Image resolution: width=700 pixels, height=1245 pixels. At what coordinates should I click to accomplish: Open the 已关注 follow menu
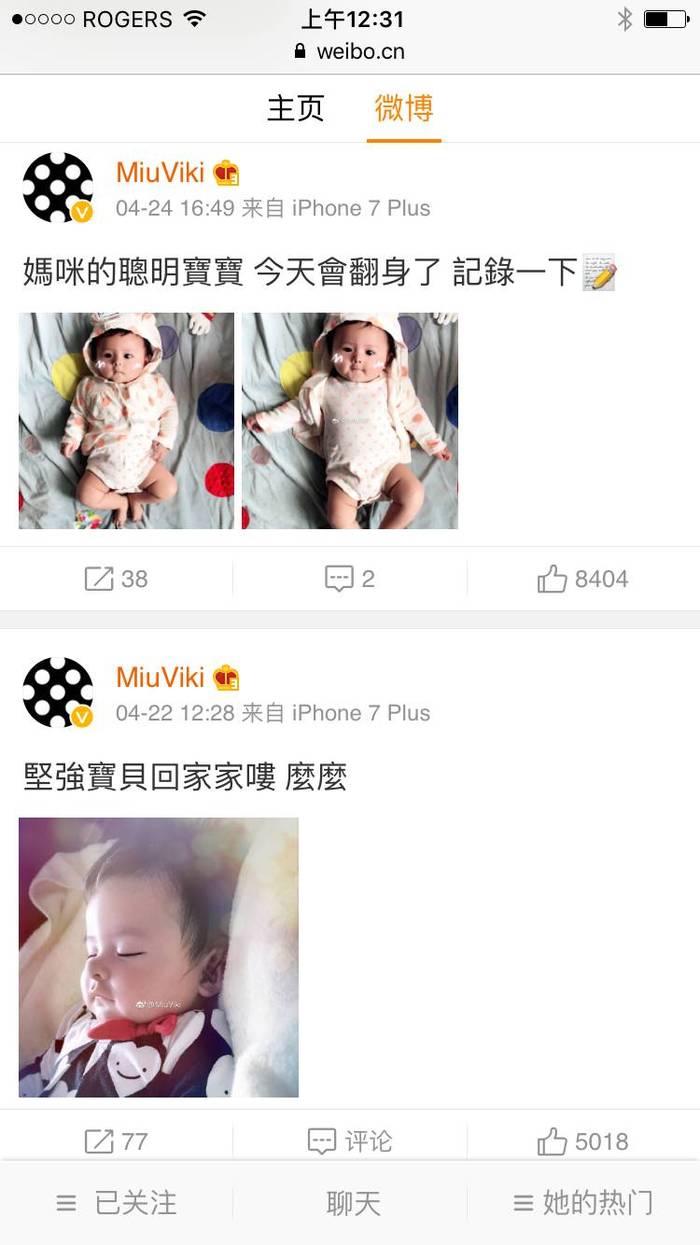pyautogui.click(x=116, y=1203)
